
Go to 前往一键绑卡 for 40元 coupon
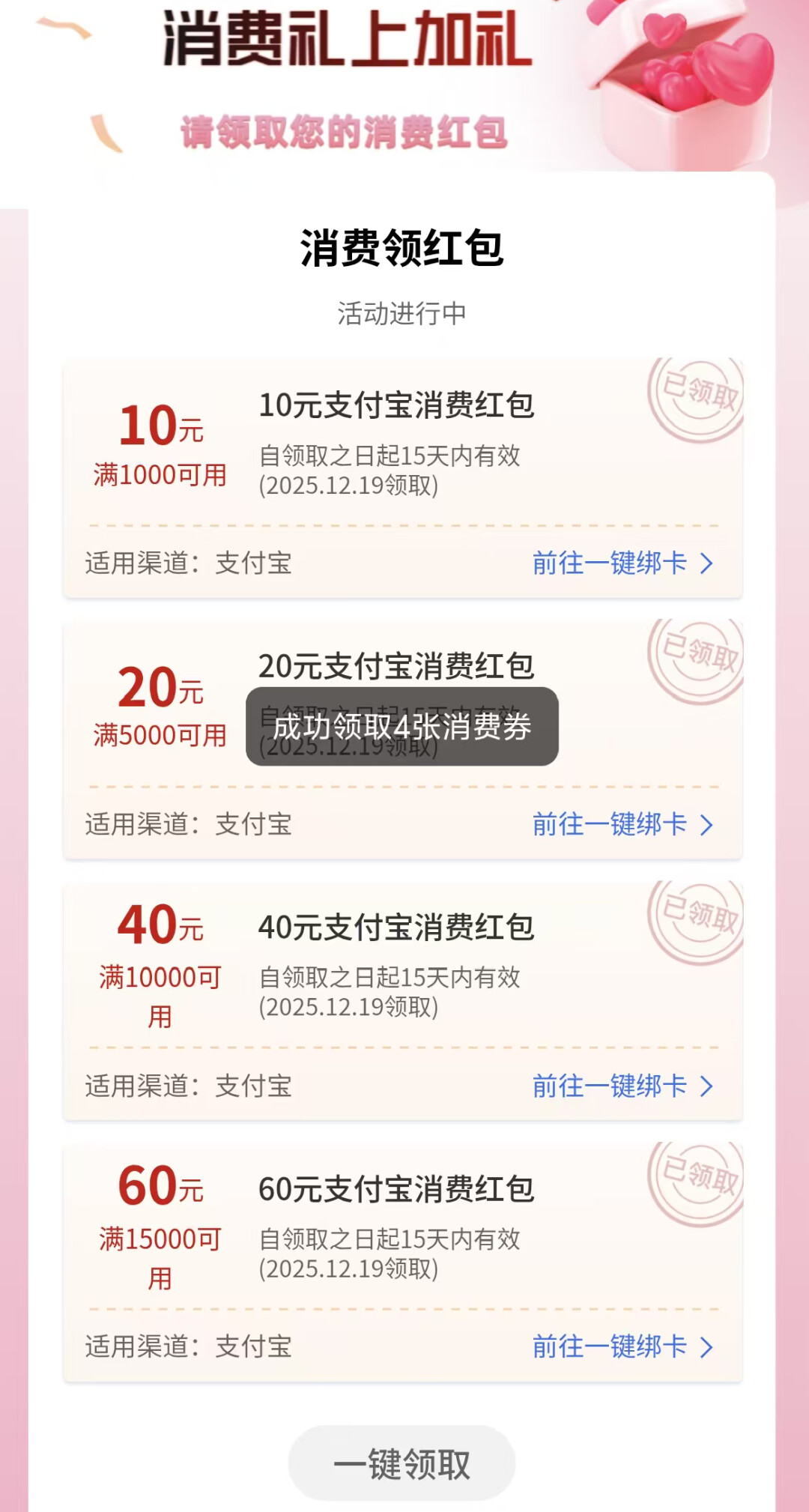pos(622,1086)
